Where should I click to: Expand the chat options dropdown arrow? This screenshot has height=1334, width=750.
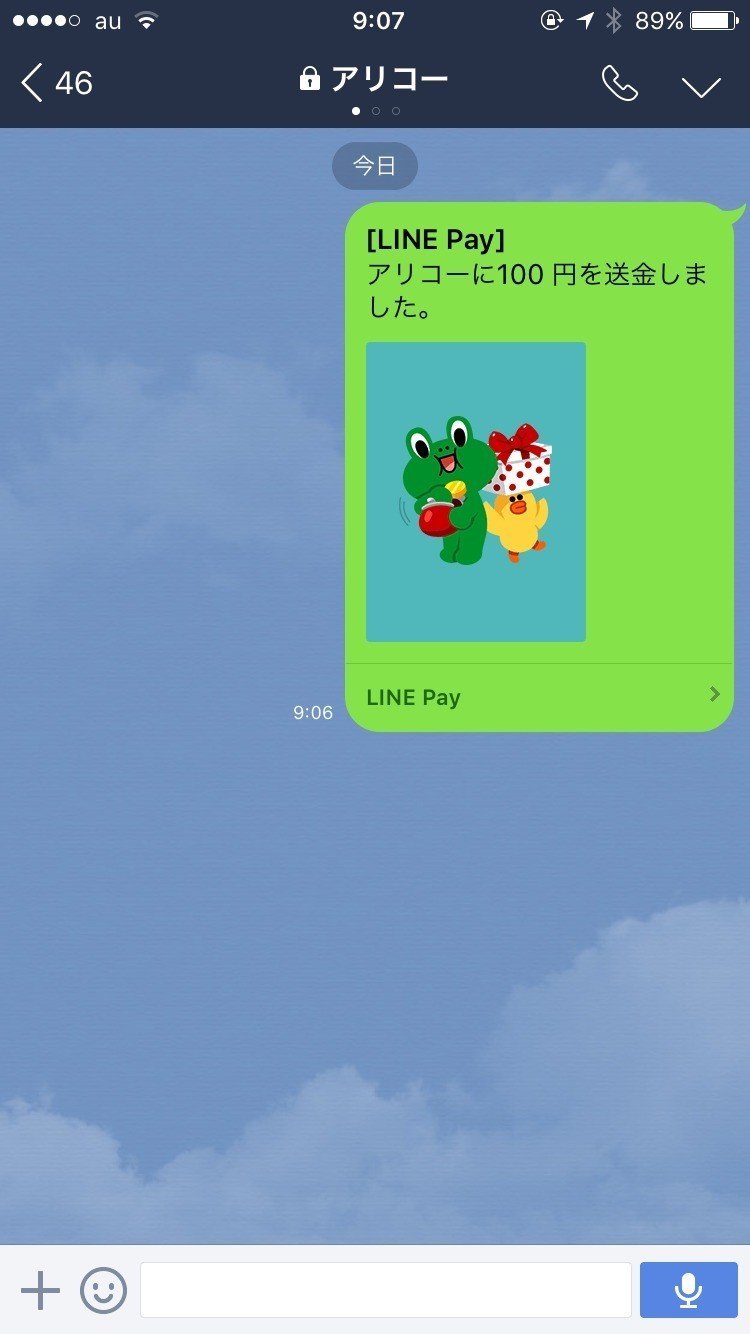pos(701,86)
